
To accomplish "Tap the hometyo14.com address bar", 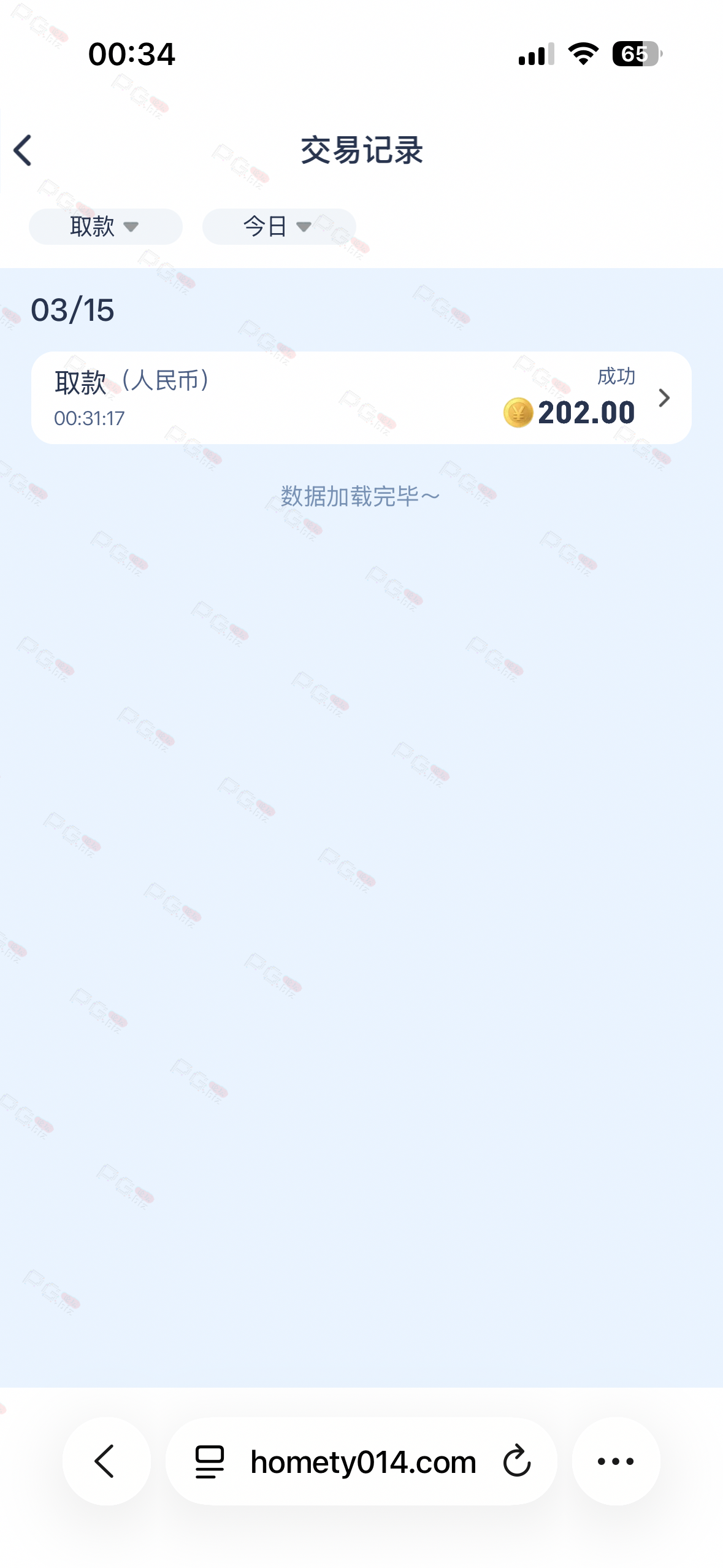I will click(363, 1462).
